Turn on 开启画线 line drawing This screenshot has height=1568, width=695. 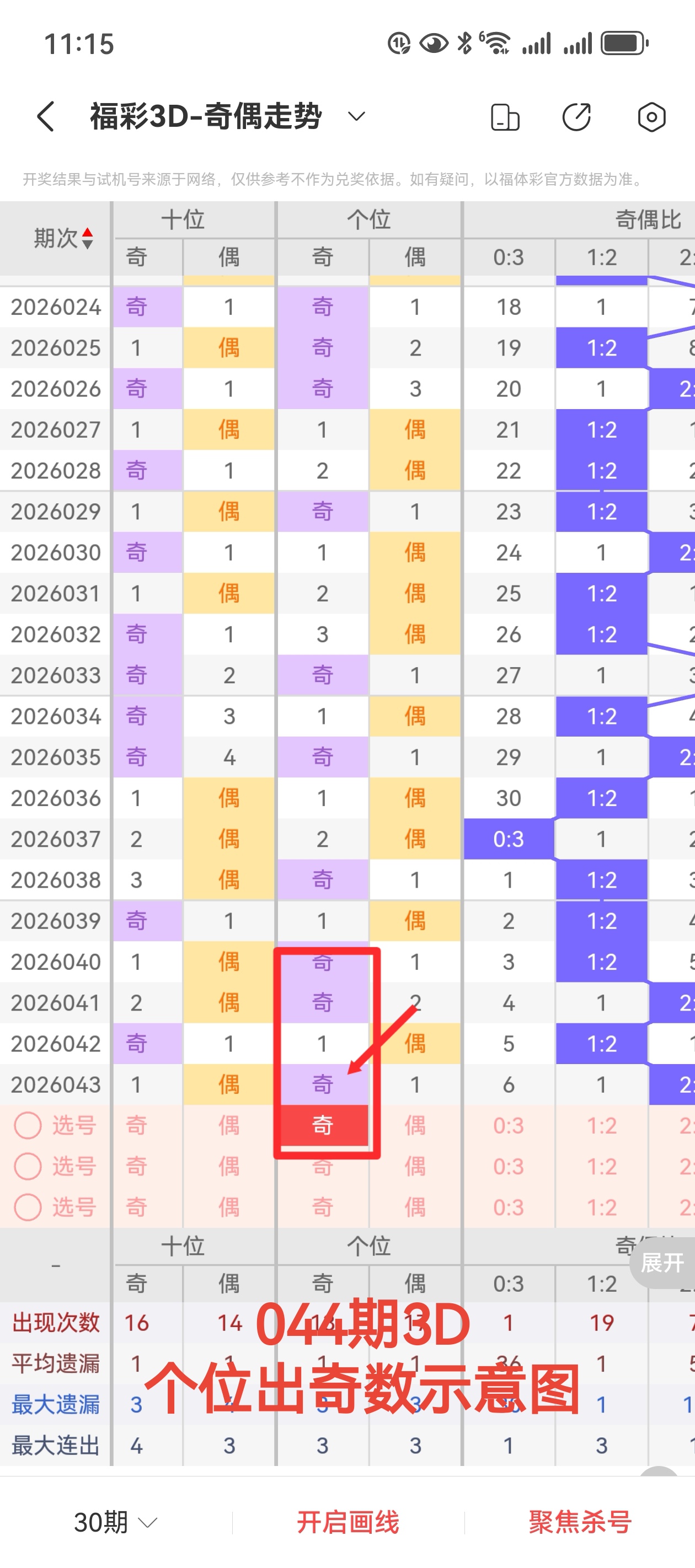pyautogui.click(x=348, y=1522)
